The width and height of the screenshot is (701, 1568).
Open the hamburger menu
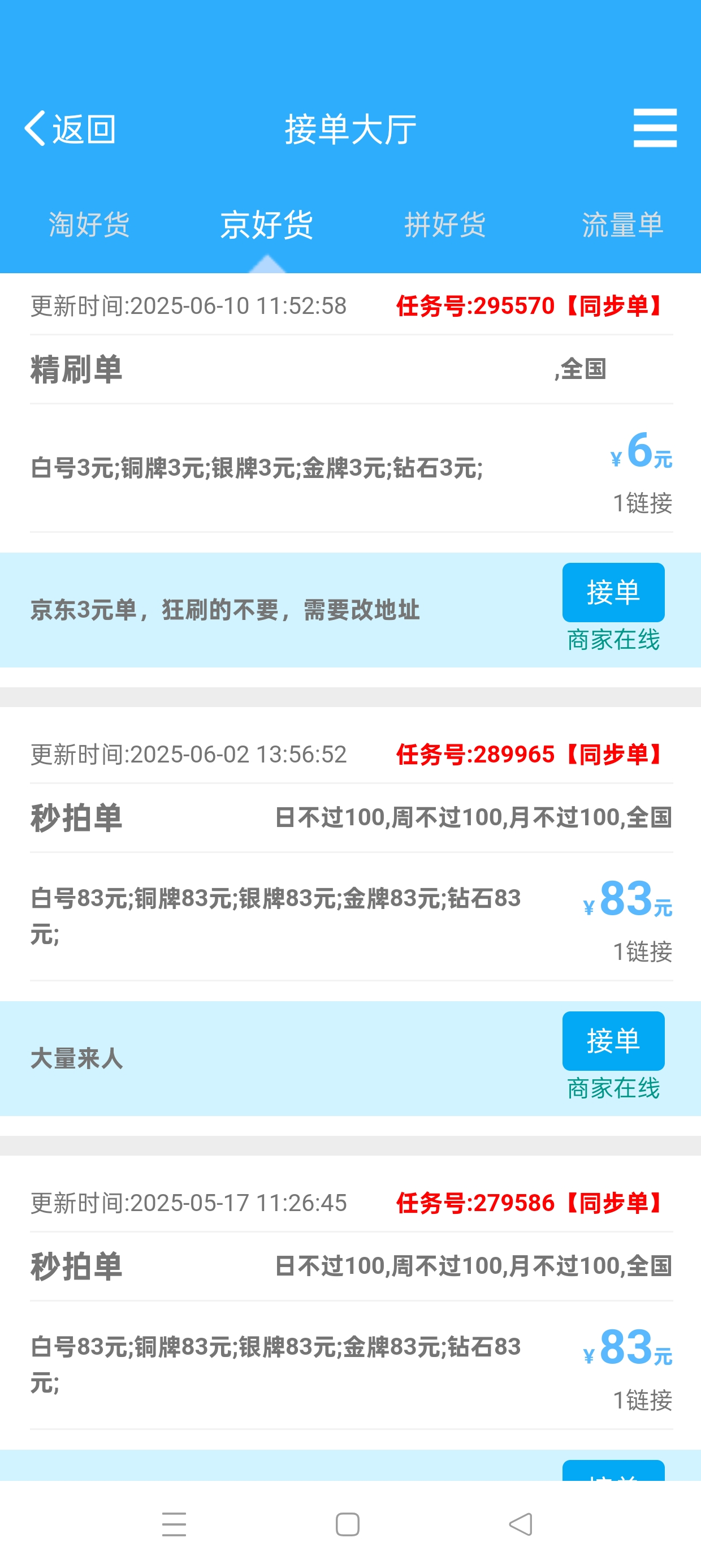point(655,128)
